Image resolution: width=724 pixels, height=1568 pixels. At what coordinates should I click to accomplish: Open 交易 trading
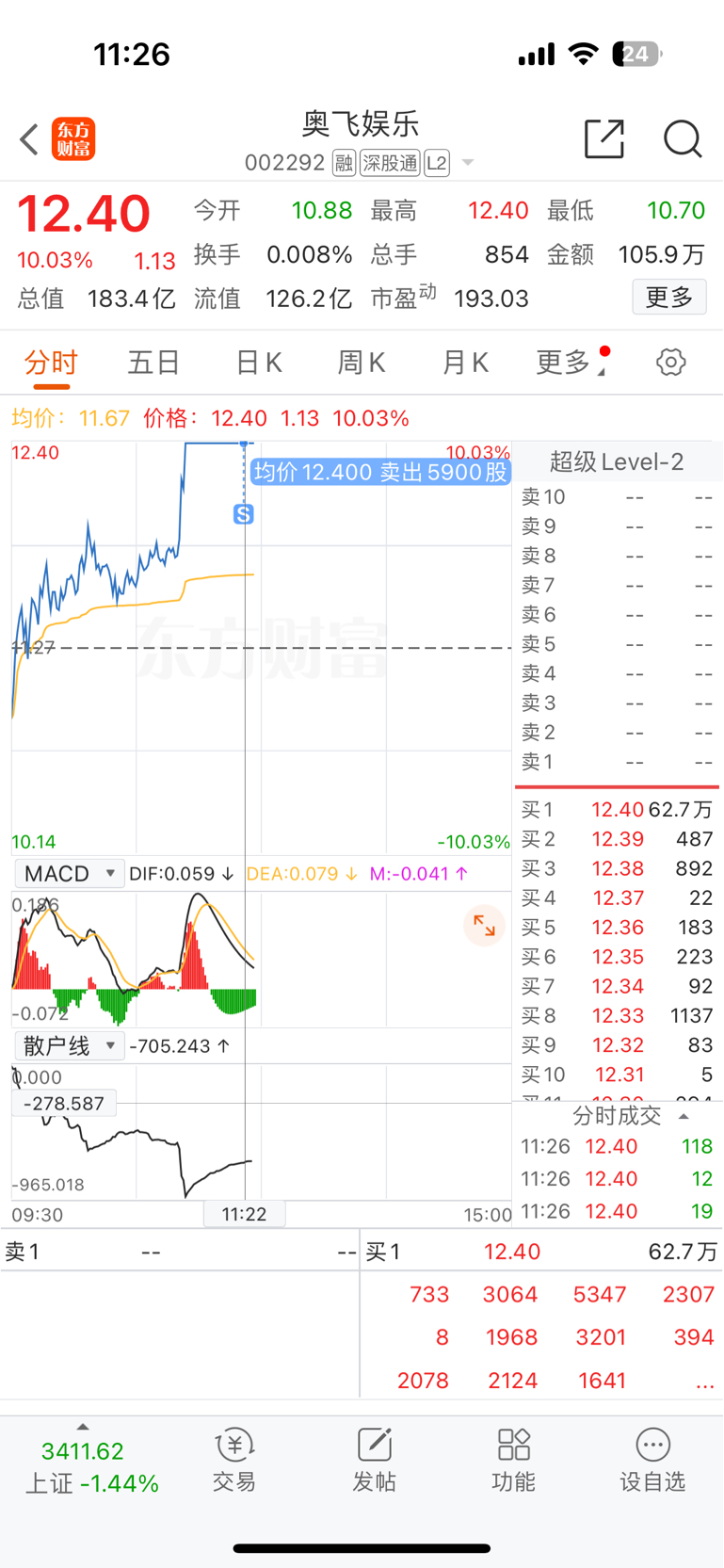234,1461
